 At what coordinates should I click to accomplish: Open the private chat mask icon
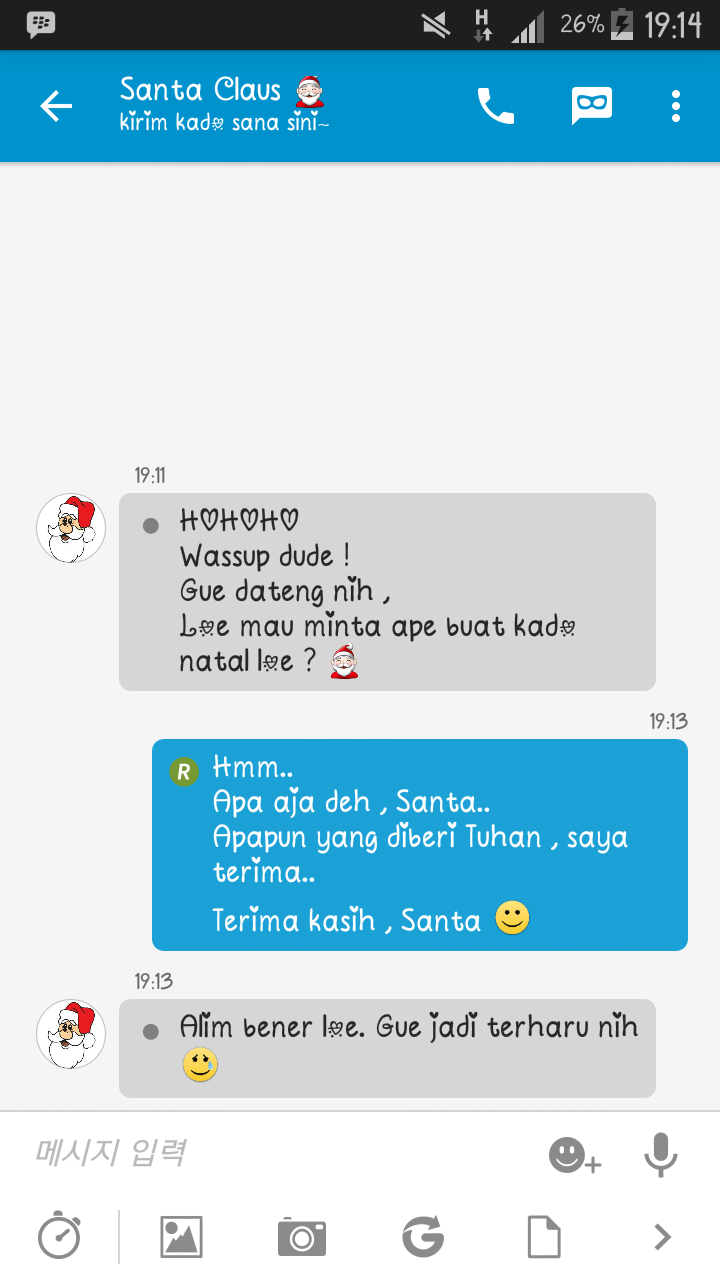point(591,106)
